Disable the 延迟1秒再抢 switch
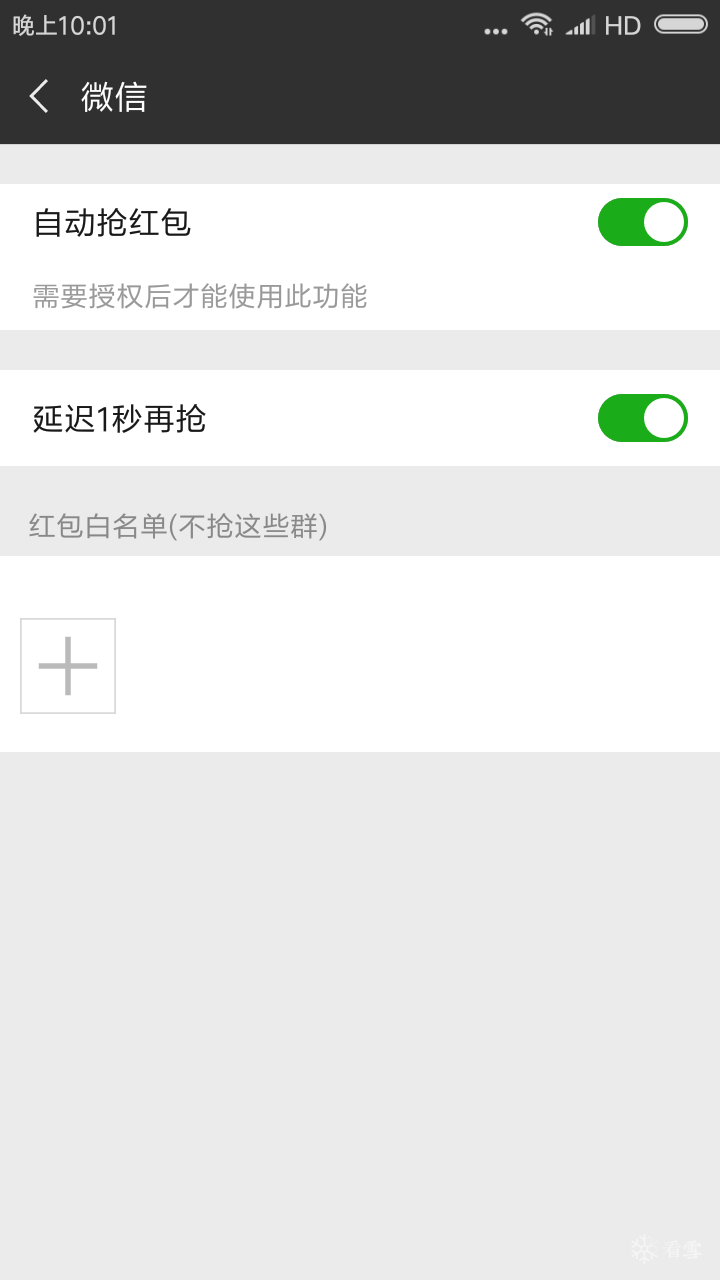 click(x=643, y=418)
